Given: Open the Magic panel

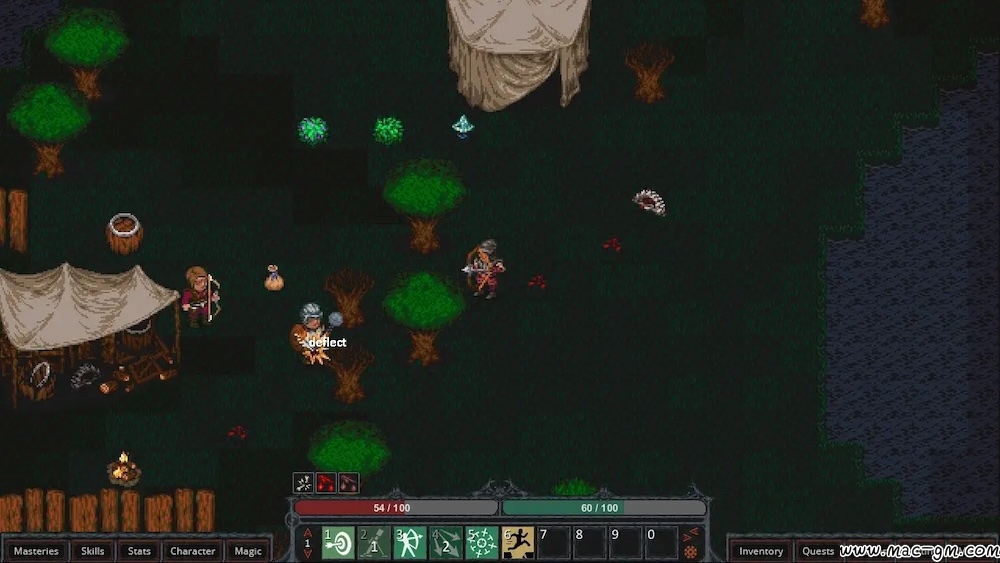Looking at the screenshot, I should [248, 551].
